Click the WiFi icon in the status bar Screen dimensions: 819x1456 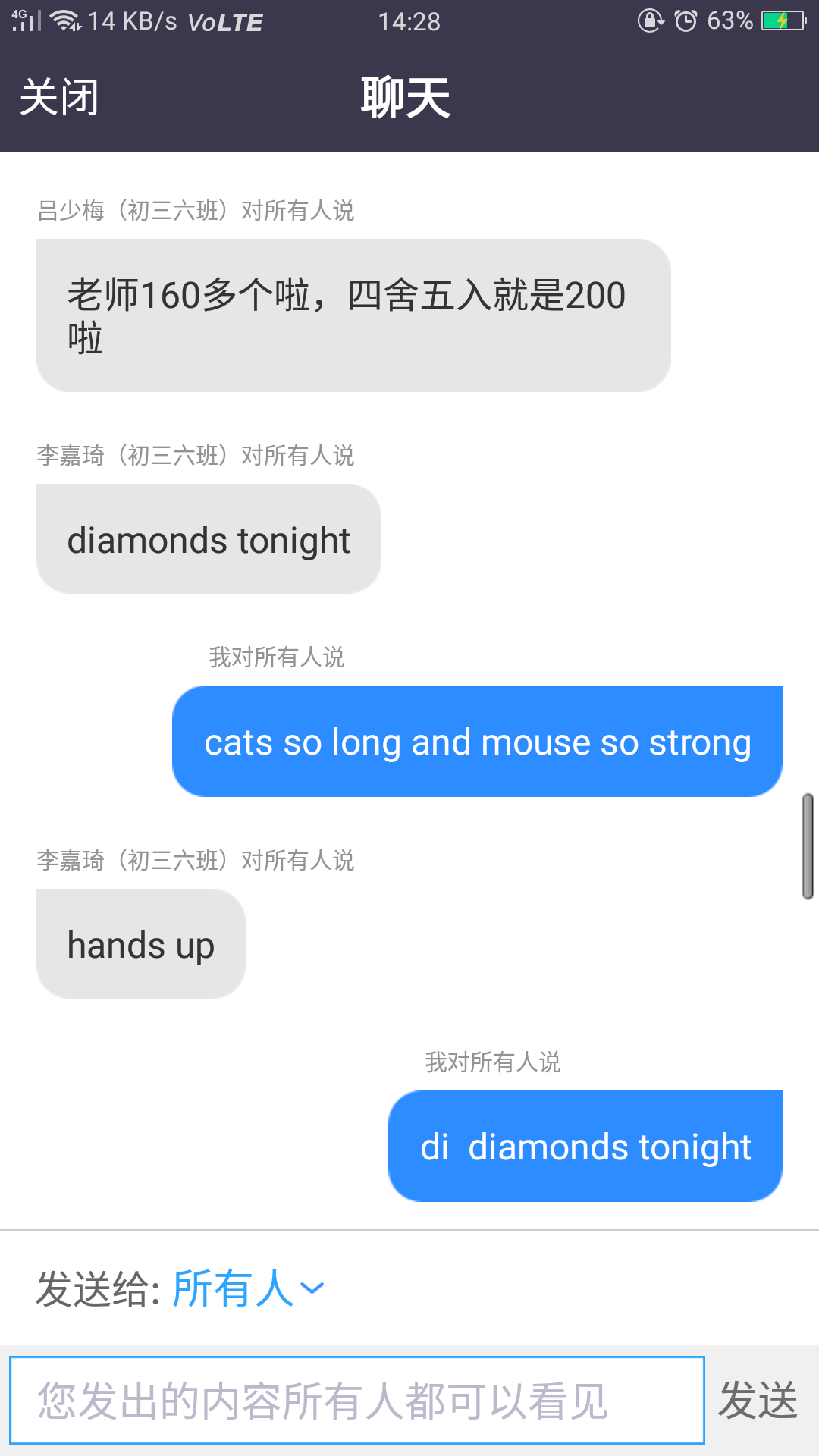point(64,20)
